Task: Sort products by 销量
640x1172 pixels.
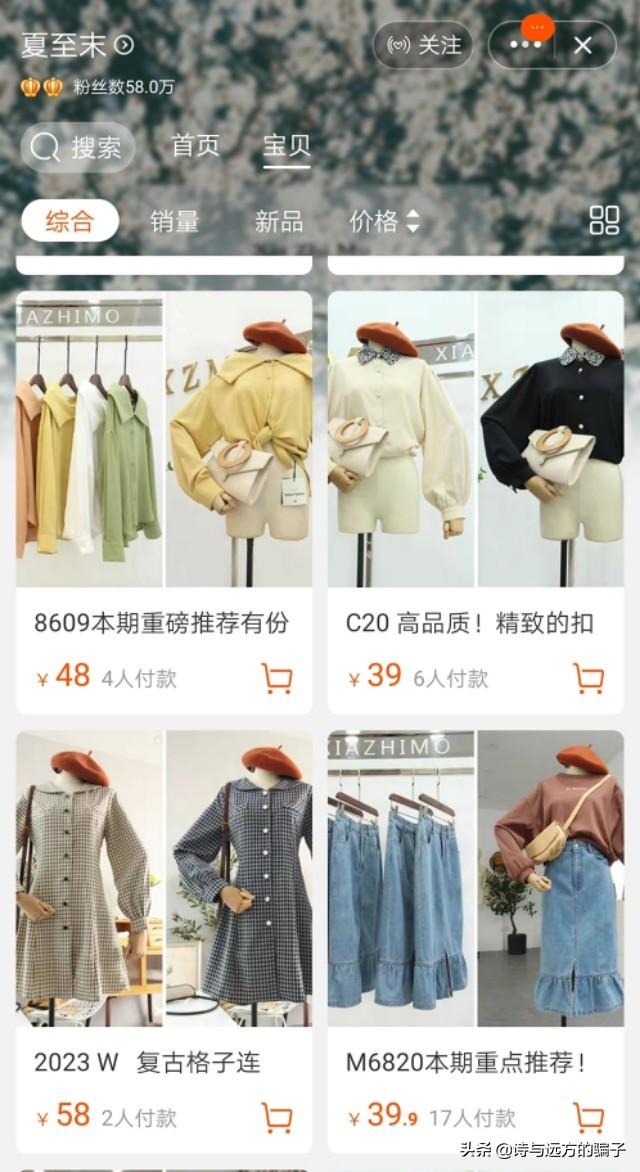Action: (x=175, y=221)
